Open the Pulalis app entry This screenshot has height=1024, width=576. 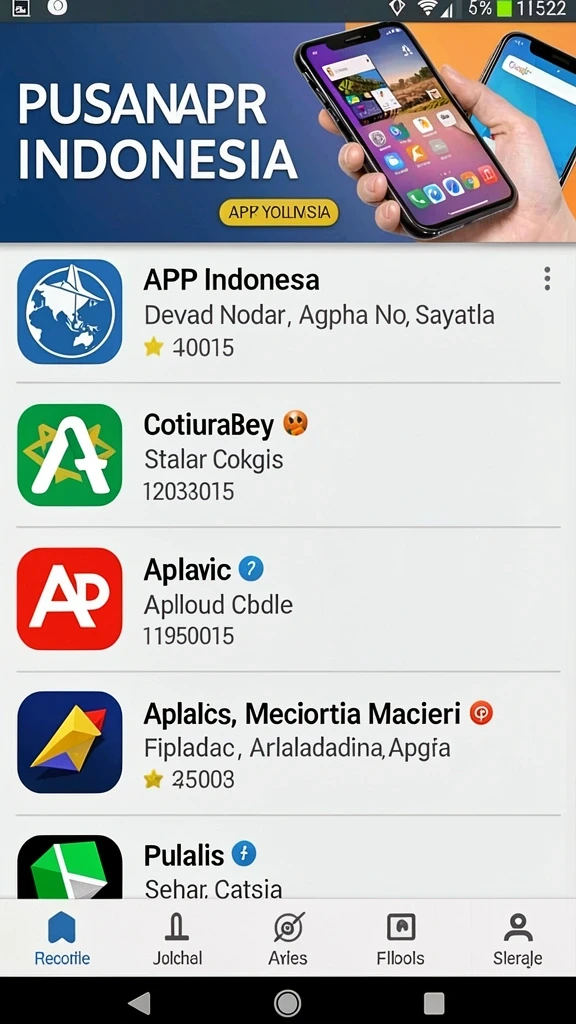click(x=288, y=857)
